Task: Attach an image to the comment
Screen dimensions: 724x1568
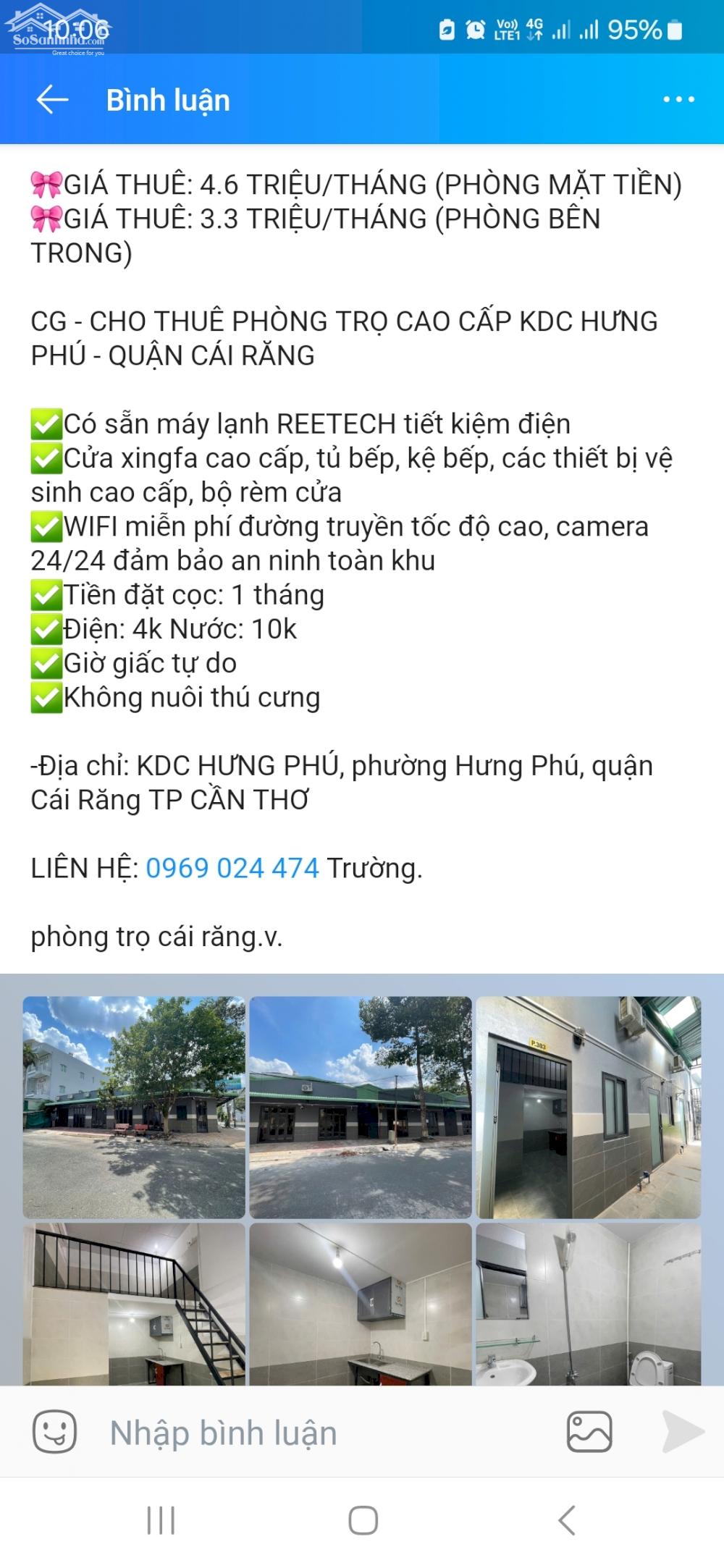Action: 589,1431
